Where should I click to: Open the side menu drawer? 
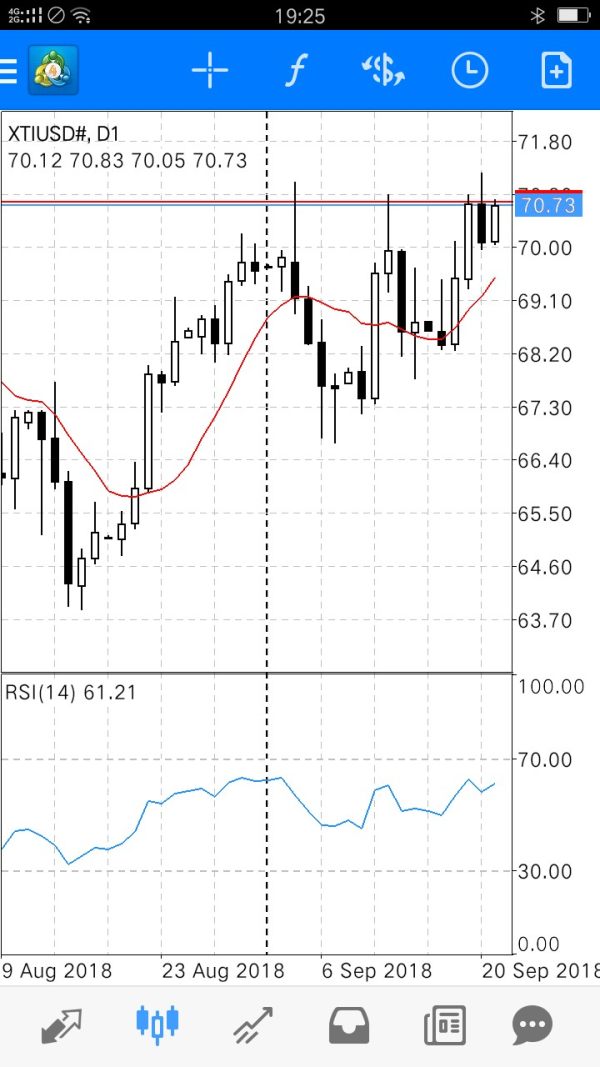(10, 71)
